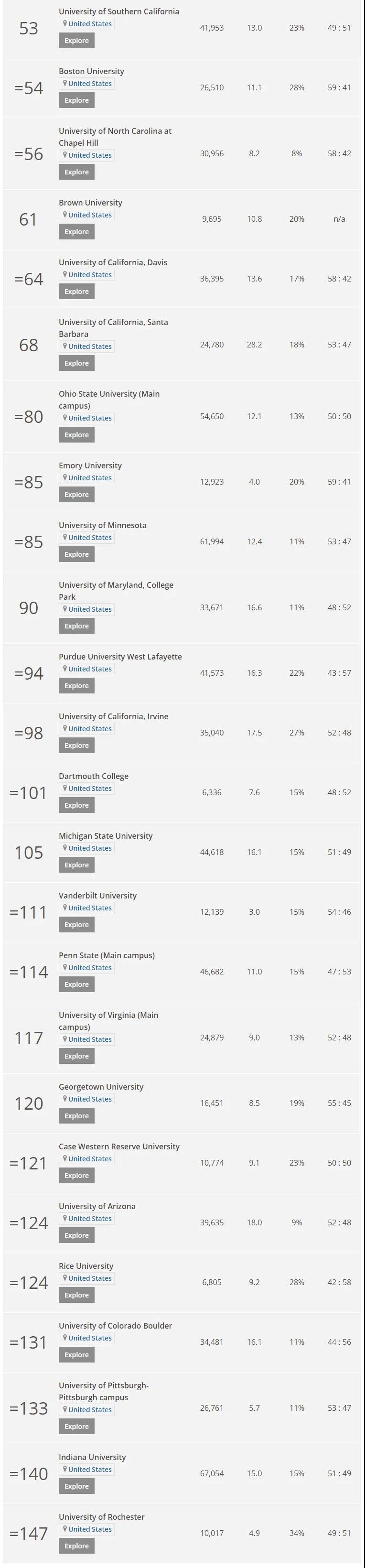The width and height of the screenshot is (365, 1568).
Task: Tap Explore under University of Minnesota
Action: pyautogui.click(x=76, y=554)
